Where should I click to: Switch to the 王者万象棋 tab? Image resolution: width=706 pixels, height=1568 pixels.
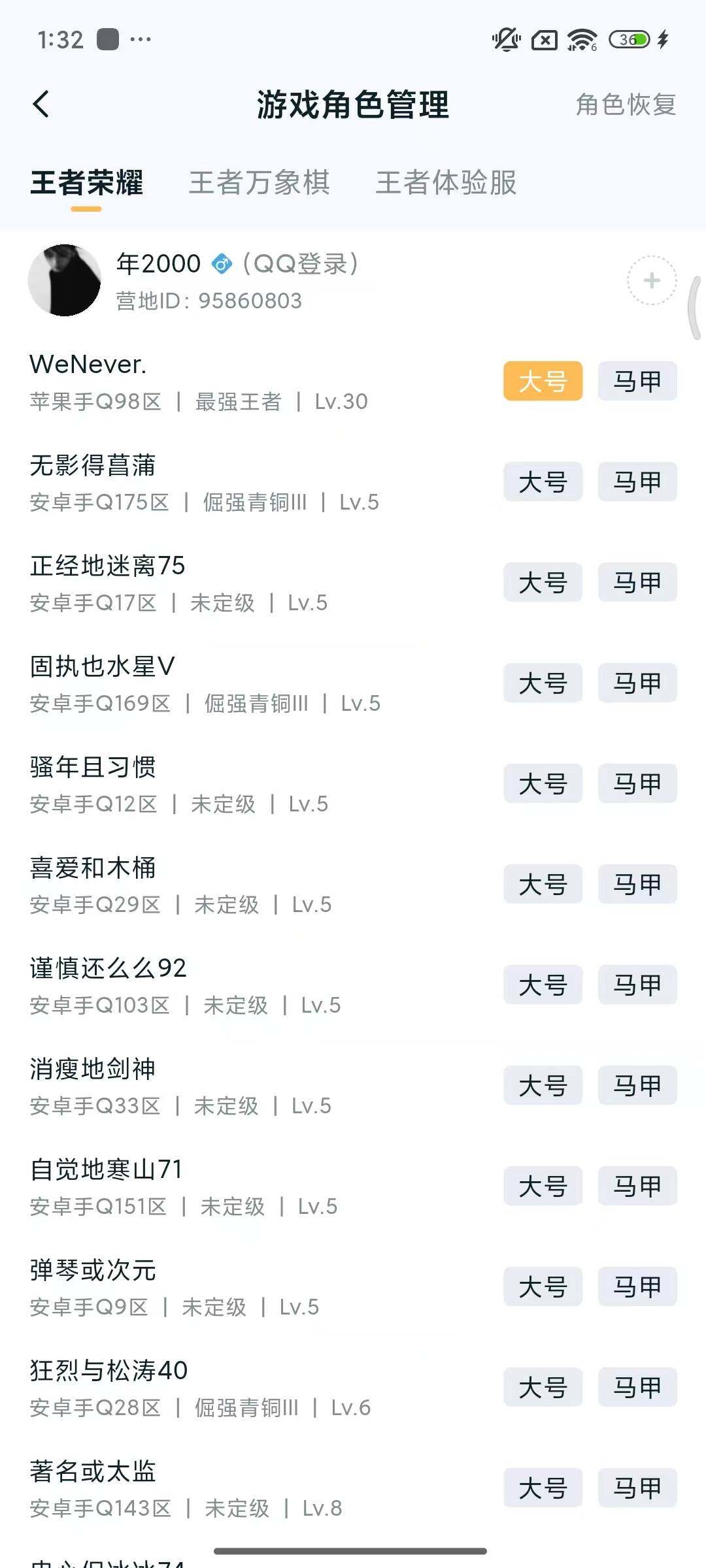click(x=260, y=184)
